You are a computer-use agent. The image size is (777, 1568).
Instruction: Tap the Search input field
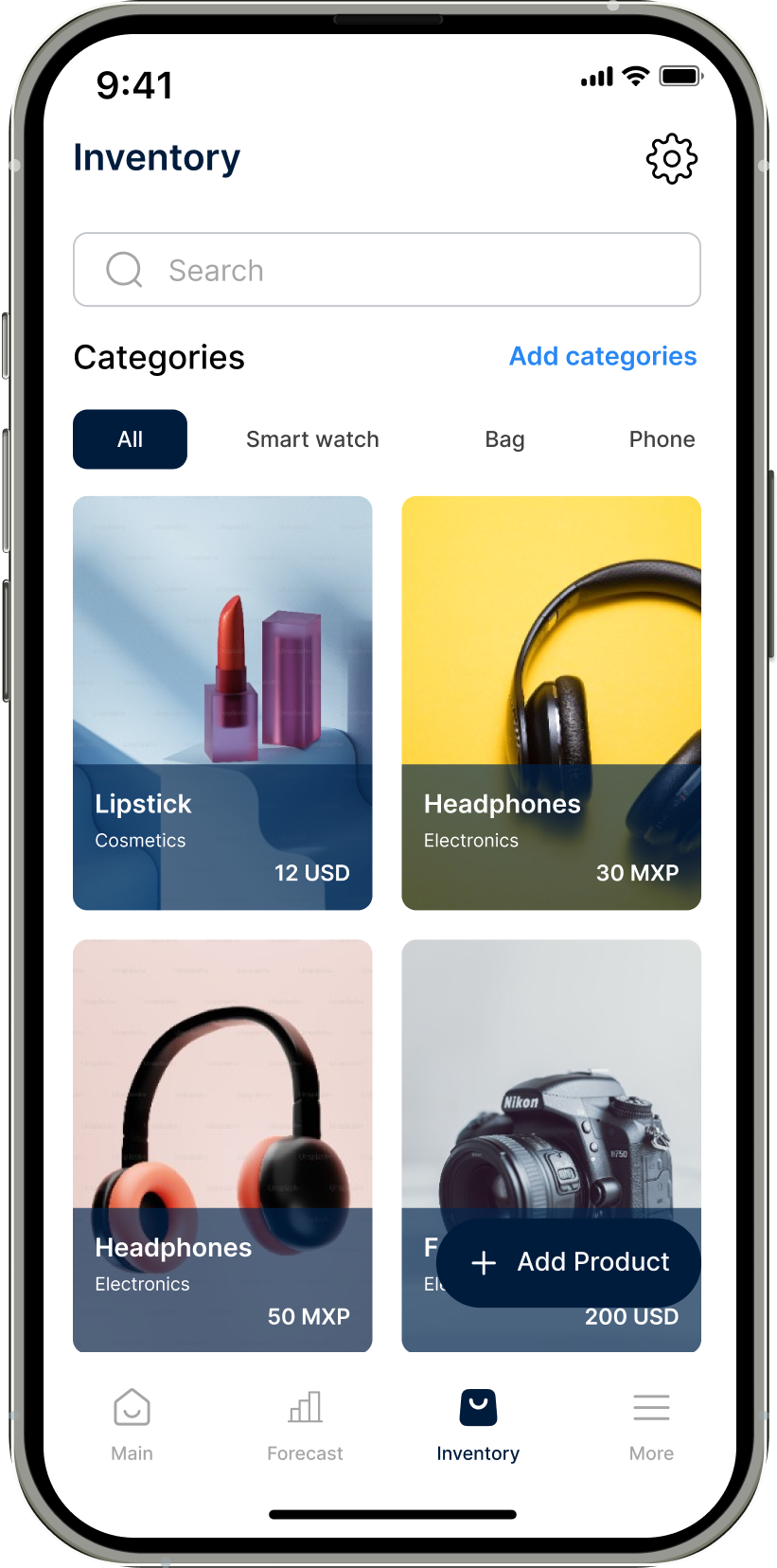tap(386, 270)
